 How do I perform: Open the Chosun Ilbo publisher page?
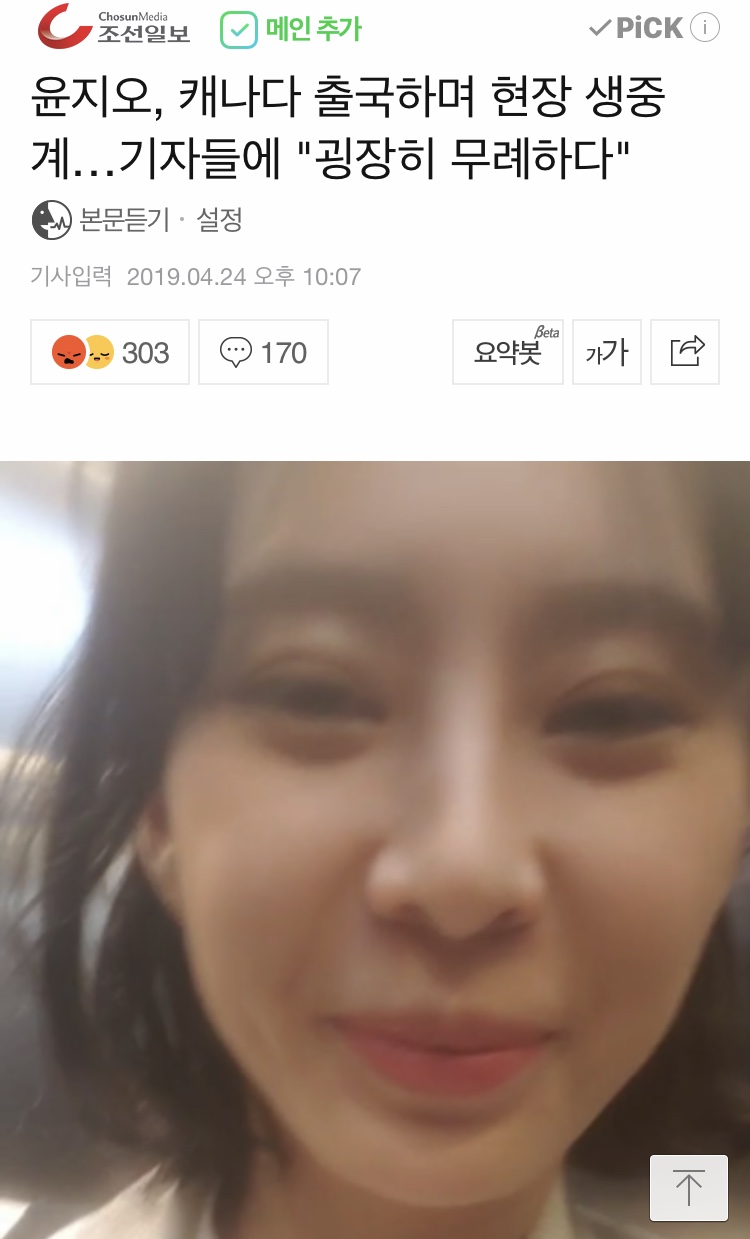click(113, 27)
